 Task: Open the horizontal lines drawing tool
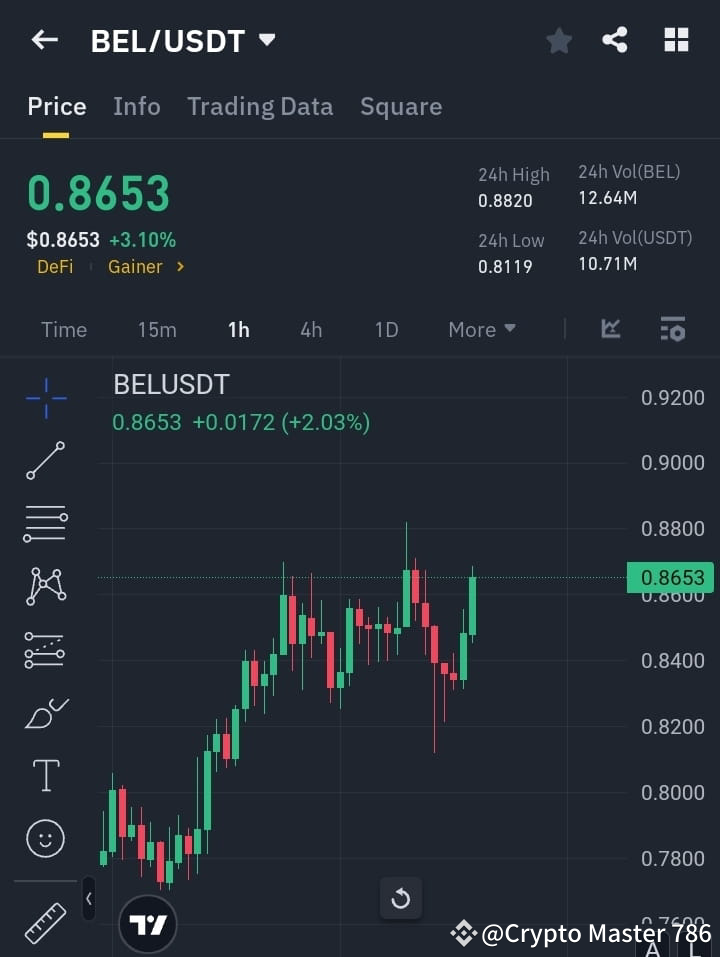[x=45, y=524]
